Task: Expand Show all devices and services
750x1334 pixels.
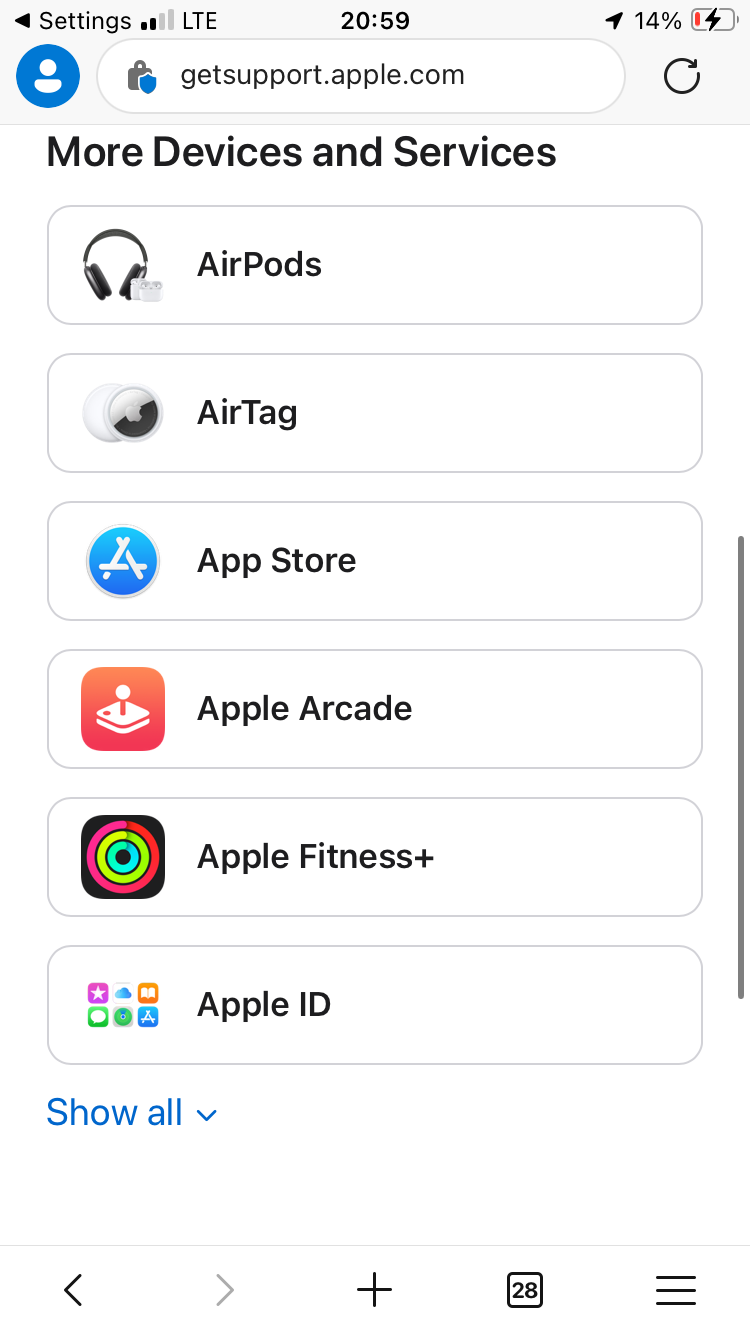Action: (131, 1113)
